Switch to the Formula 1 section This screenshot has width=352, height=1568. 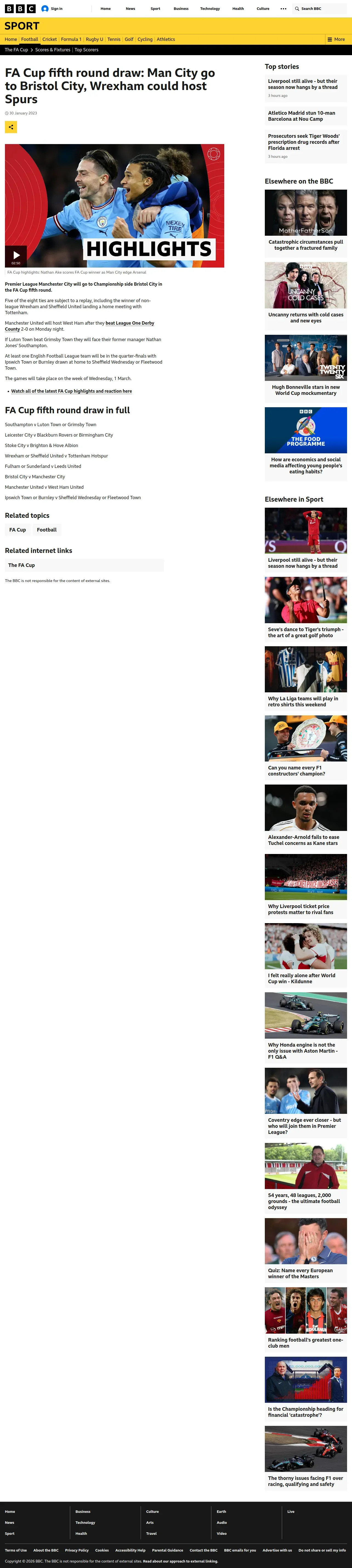71,40
